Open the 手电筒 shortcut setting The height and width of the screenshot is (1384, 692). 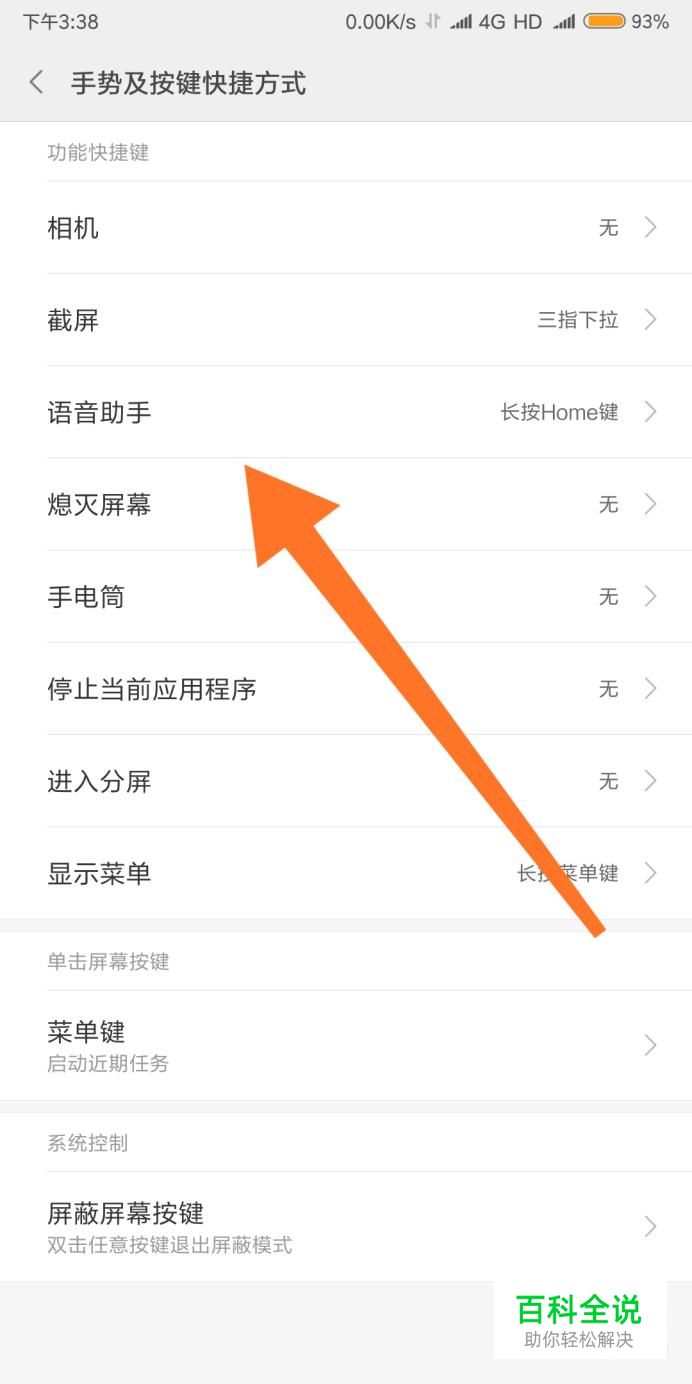346,597
